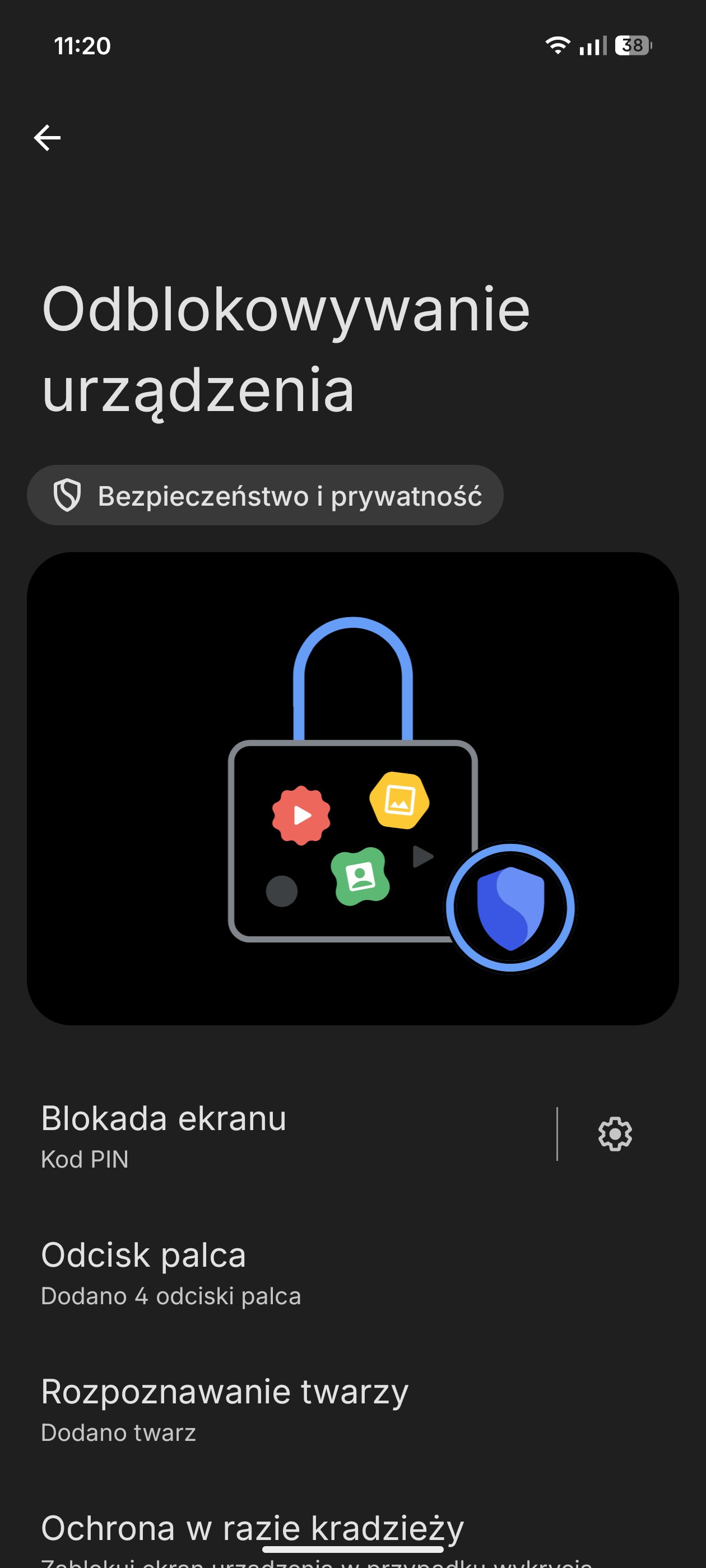Open Blokada ekranu settings row
706x1568 pixels.
click(x=274, y=1135)
